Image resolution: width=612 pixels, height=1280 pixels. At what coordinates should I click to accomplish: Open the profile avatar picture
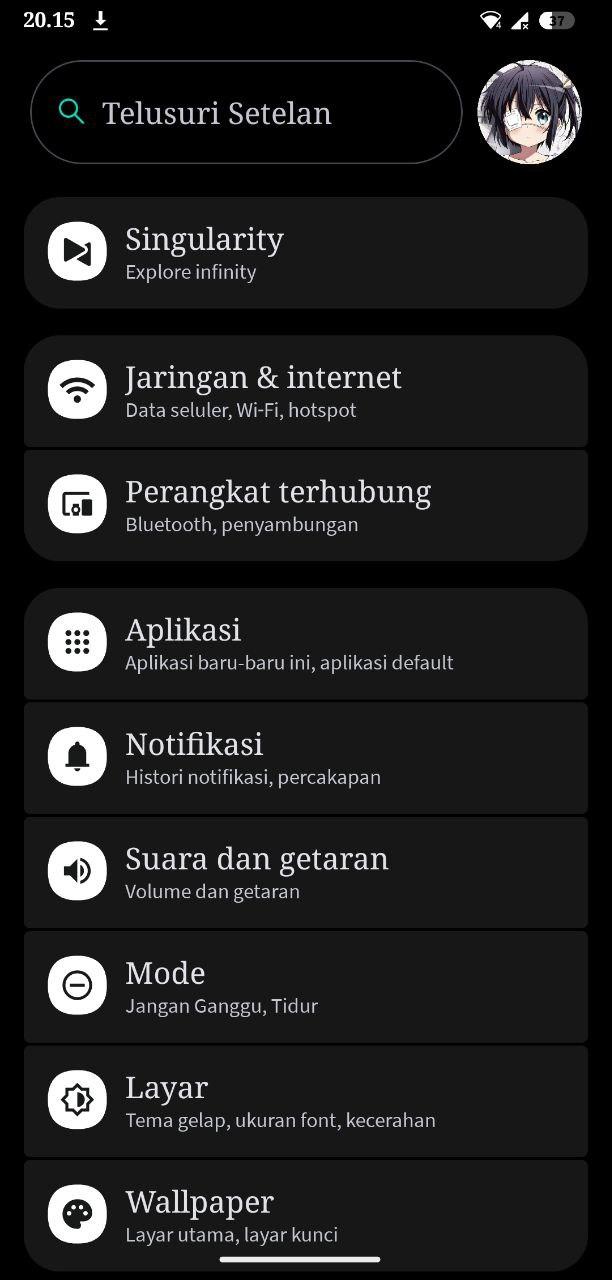click(529, 112)
